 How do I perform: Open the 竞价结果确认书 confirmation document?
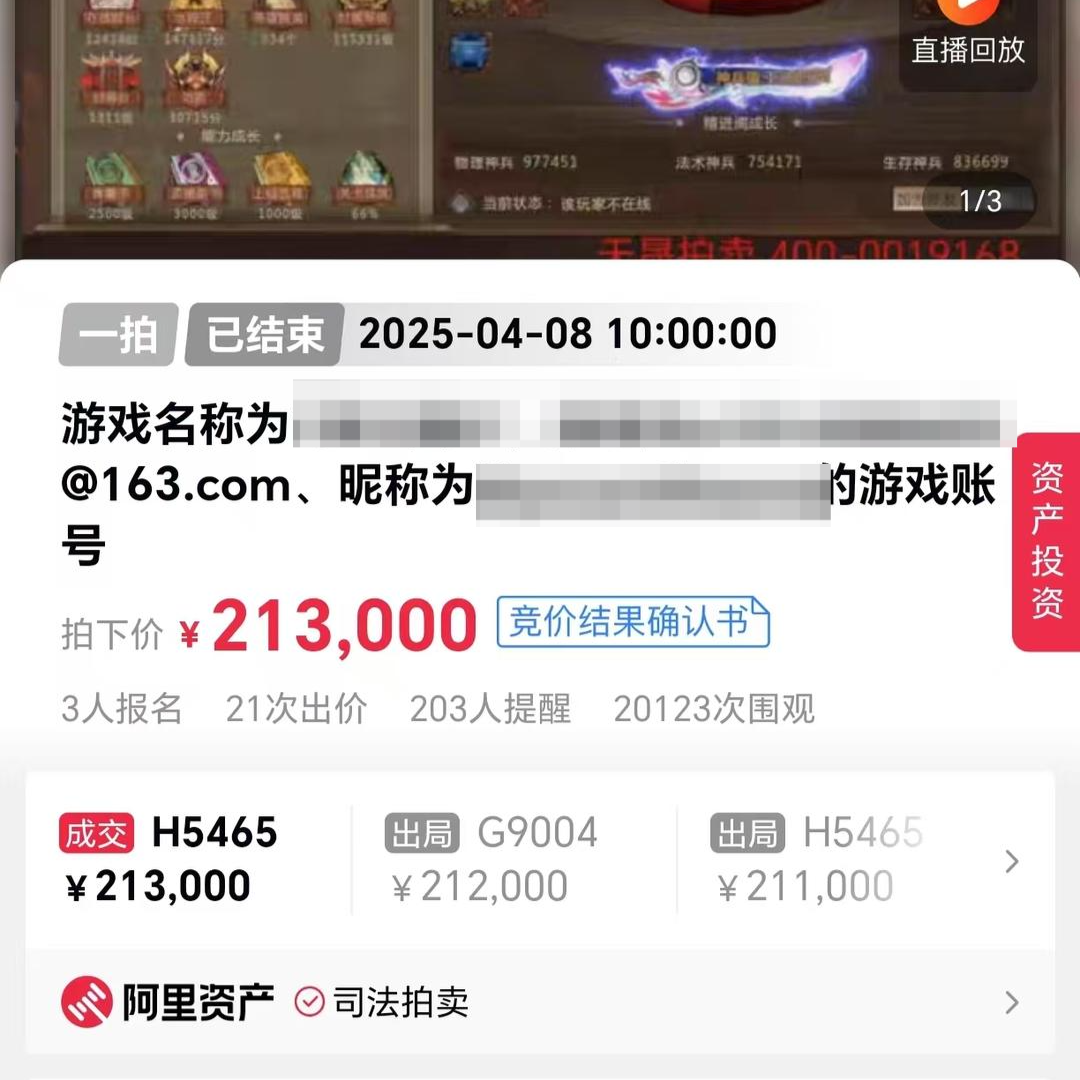click(x=633, y=623)
